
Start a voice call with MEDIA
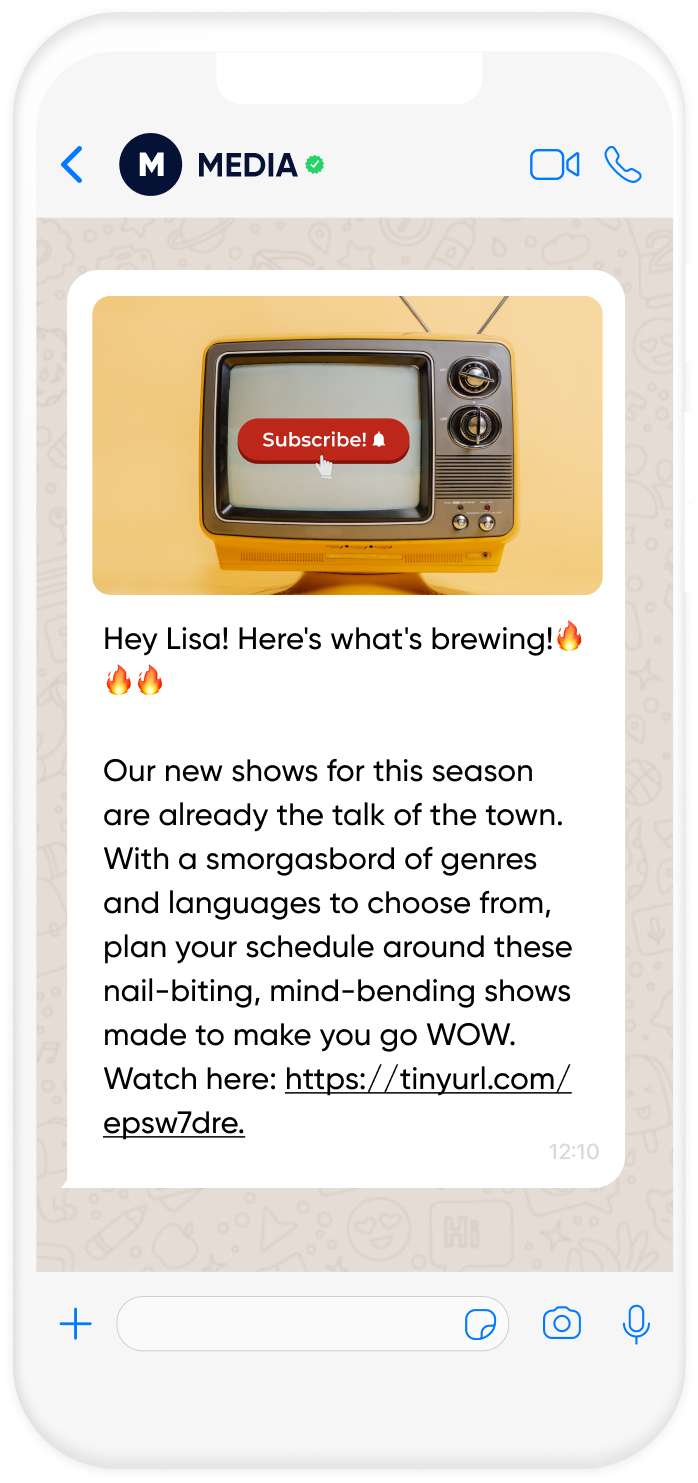tap(623, 165)
